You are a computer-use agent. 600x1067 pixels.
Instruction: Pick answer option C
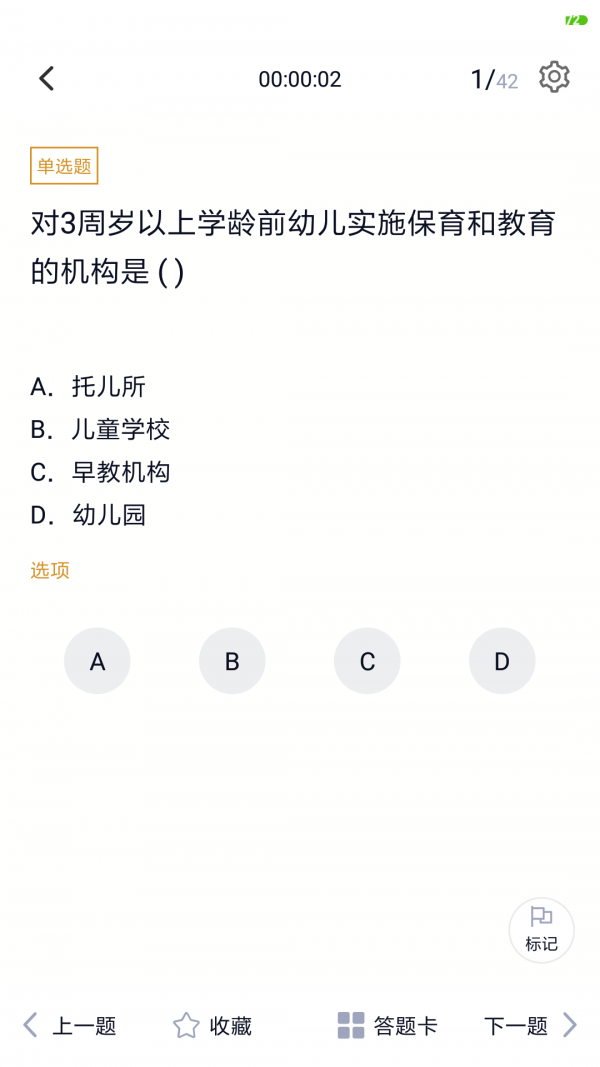(367, 661)
